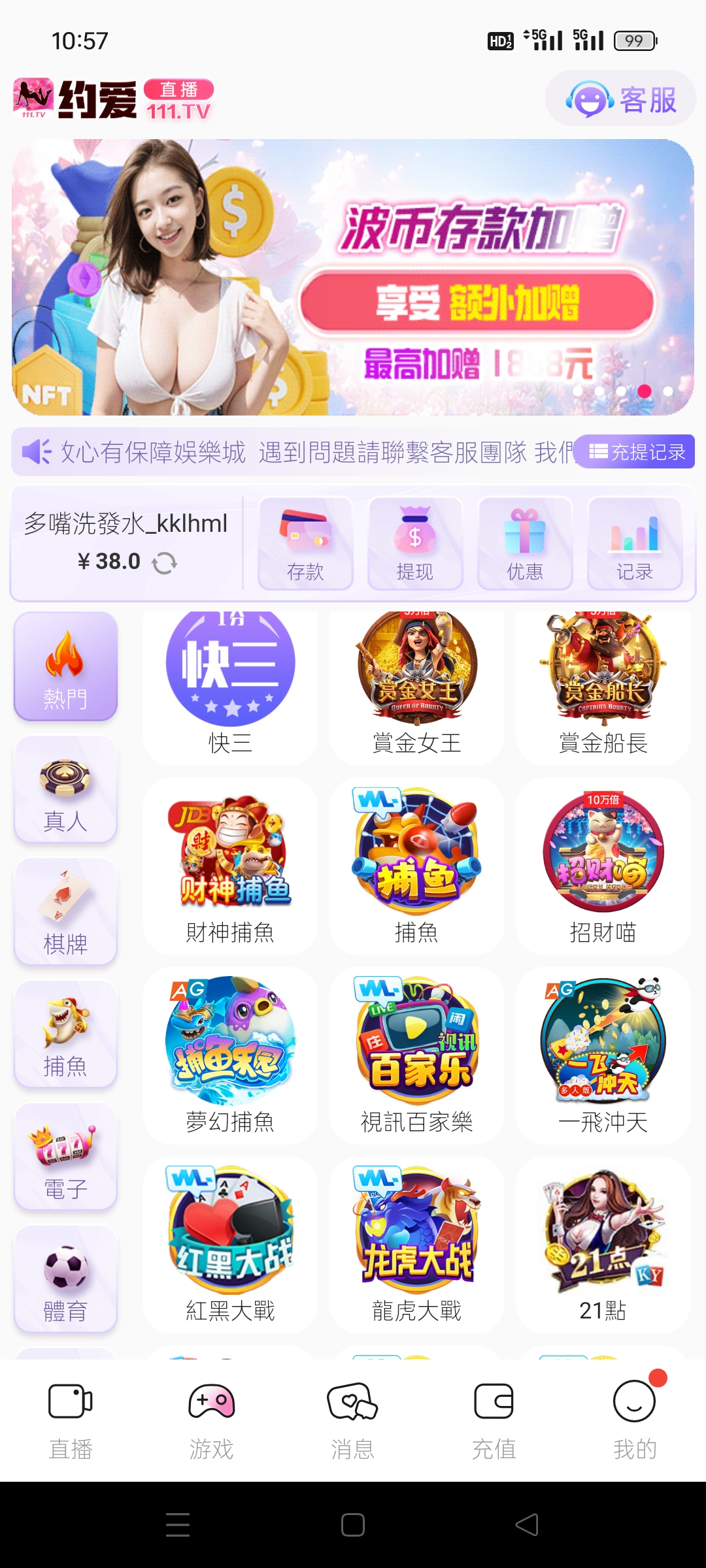Open the 充提记录 records button
This screenshot has height=1568, width=706.
click(x=636, y=451)
